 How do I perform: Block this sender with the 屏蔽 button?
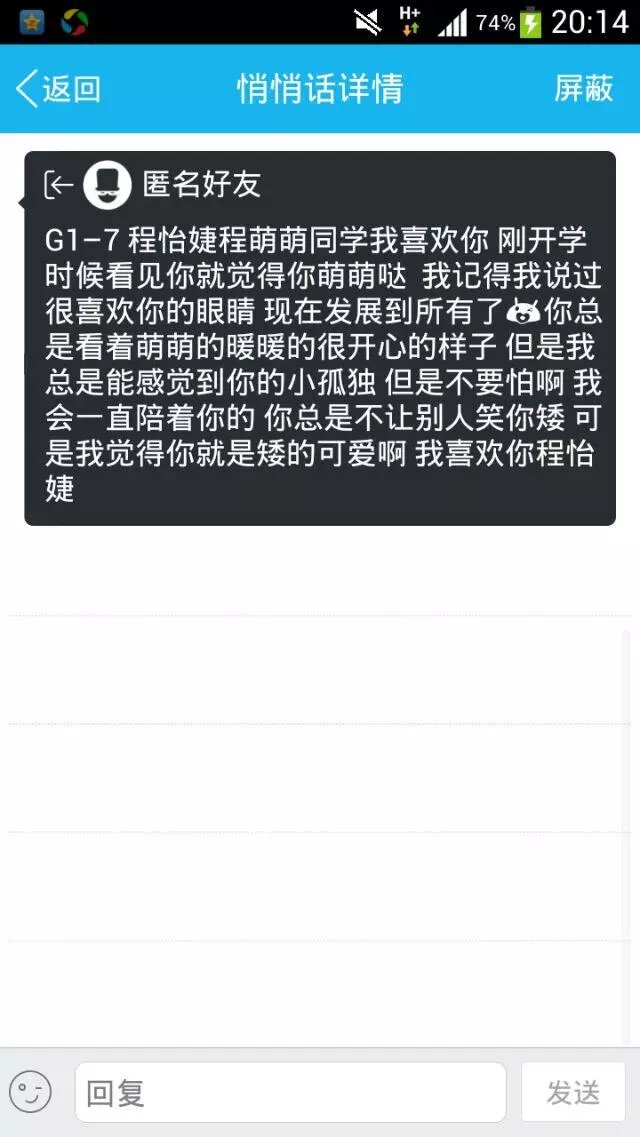click(583, 89)
